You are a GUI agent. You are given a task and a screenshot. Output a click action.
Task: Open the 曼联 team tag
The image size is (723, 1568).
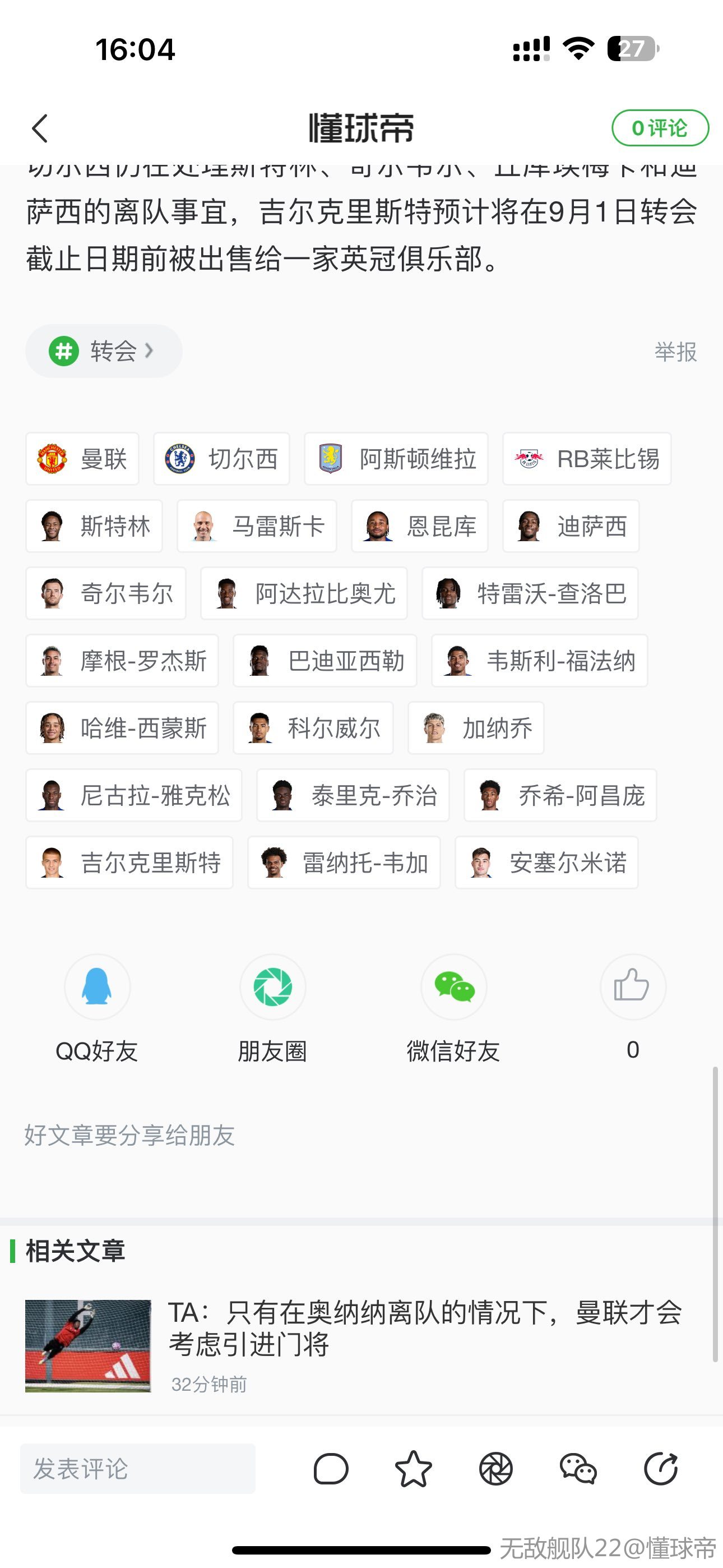pos(82,459)
